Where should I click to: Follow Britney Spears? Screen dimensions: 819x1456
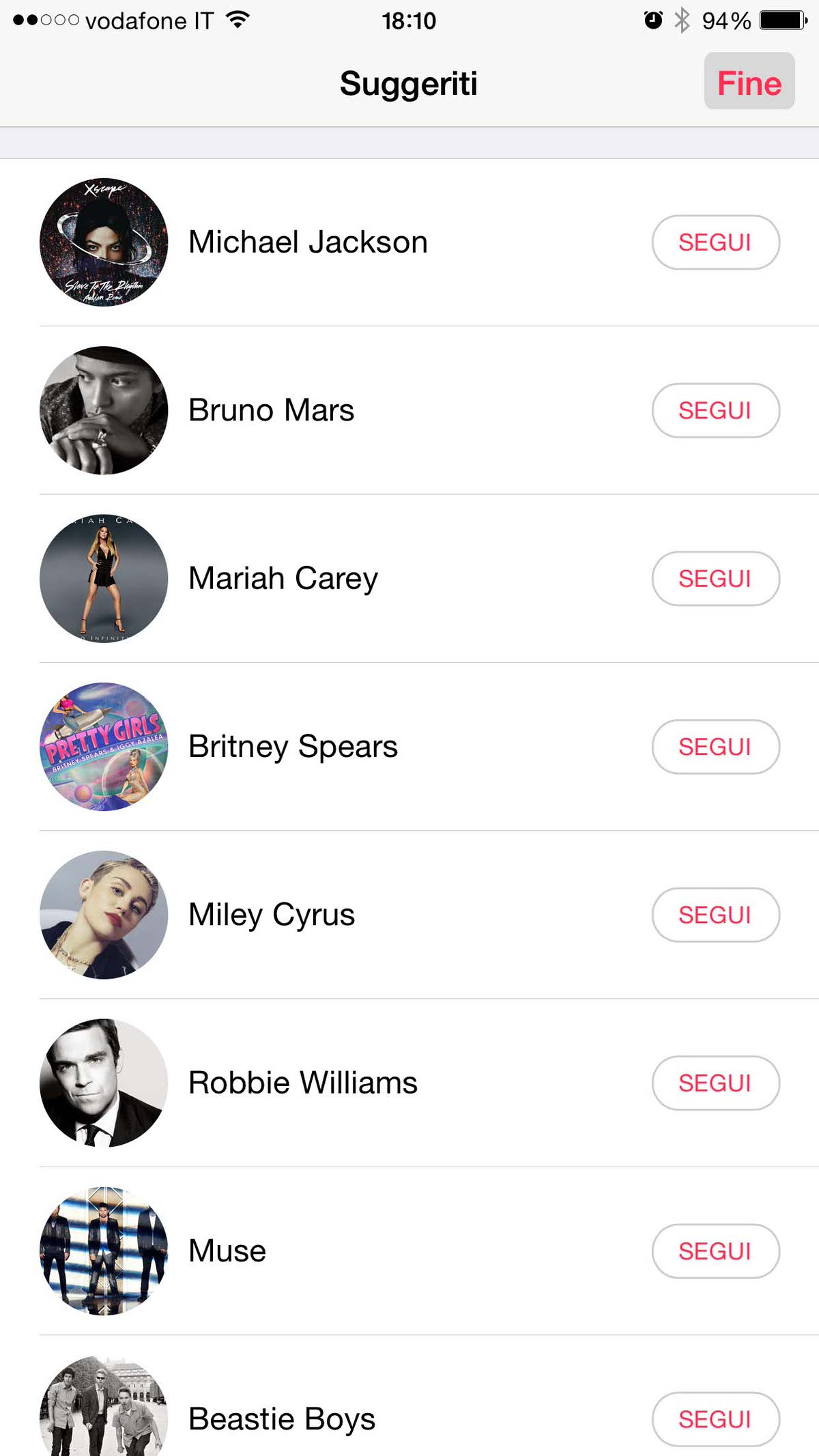[x=715, y=747]
